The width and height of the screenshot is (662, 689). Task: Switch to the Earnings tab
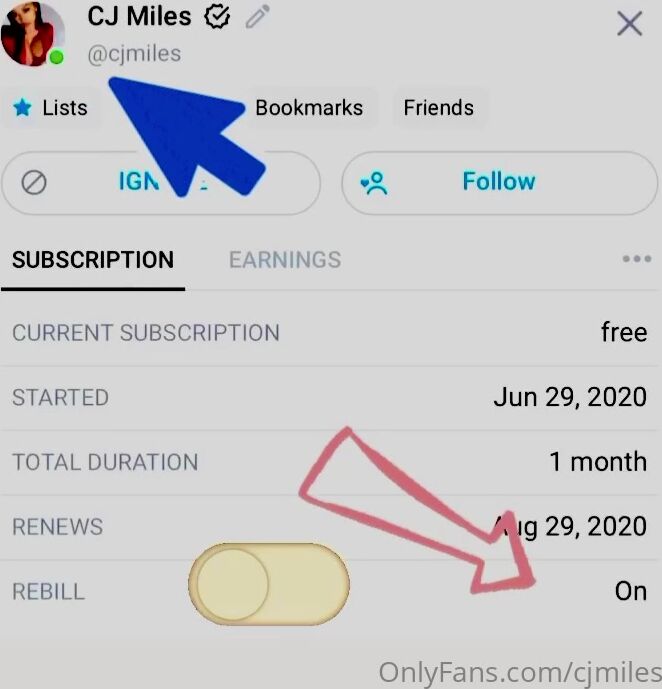[285, 260]
